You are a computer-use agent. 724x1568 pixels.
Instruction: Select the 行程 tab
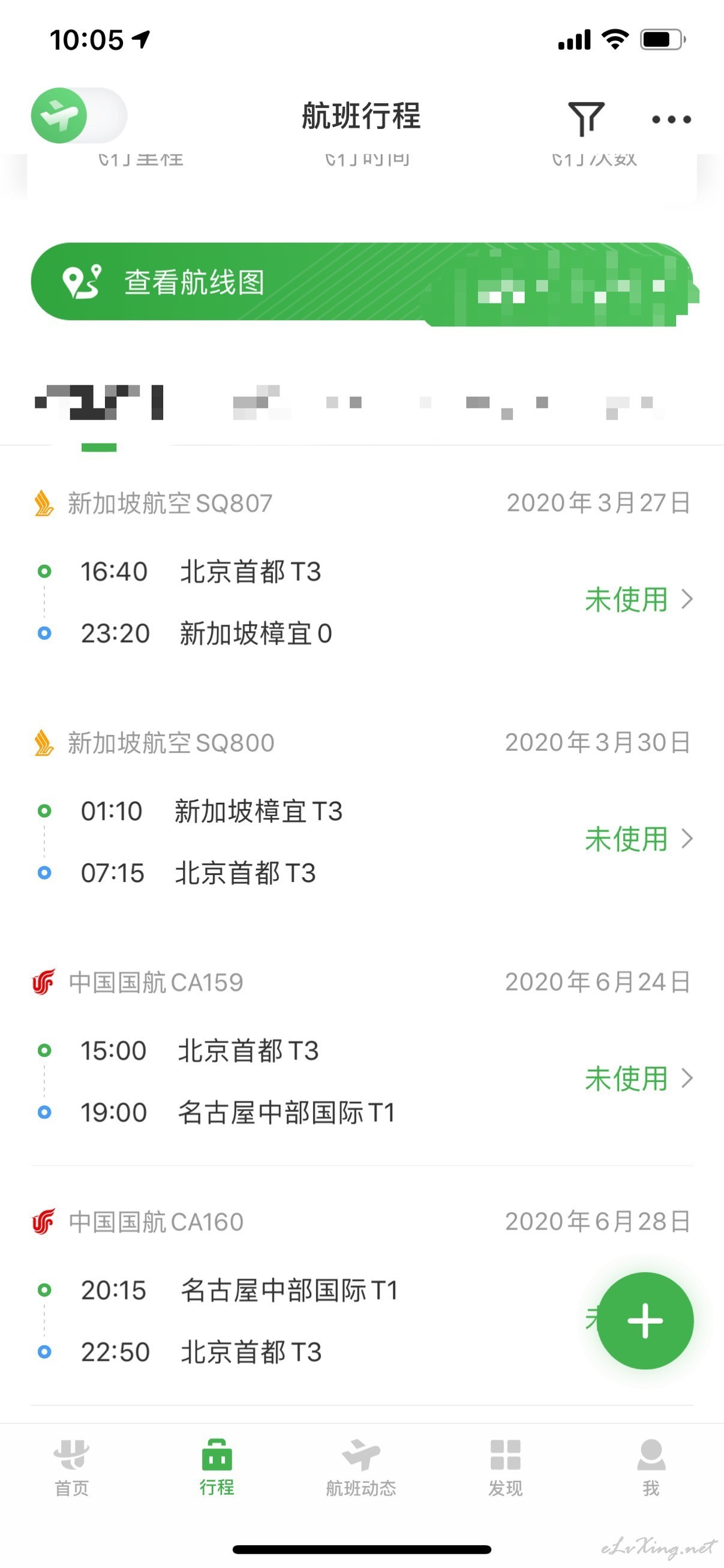217,1468
